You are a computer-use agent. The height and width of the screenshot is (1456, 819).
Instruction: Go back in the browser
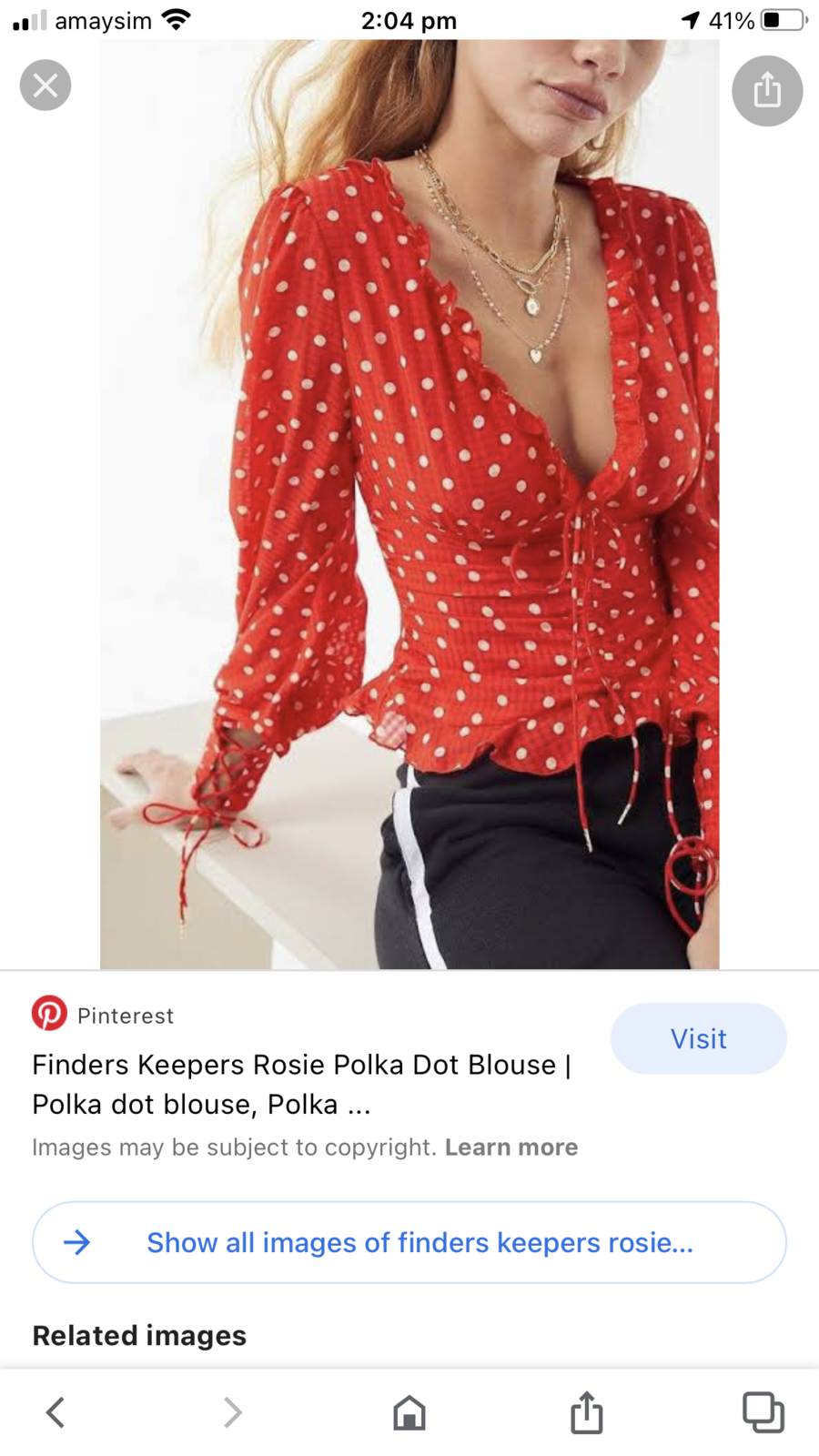click(x=56, y=1412)
